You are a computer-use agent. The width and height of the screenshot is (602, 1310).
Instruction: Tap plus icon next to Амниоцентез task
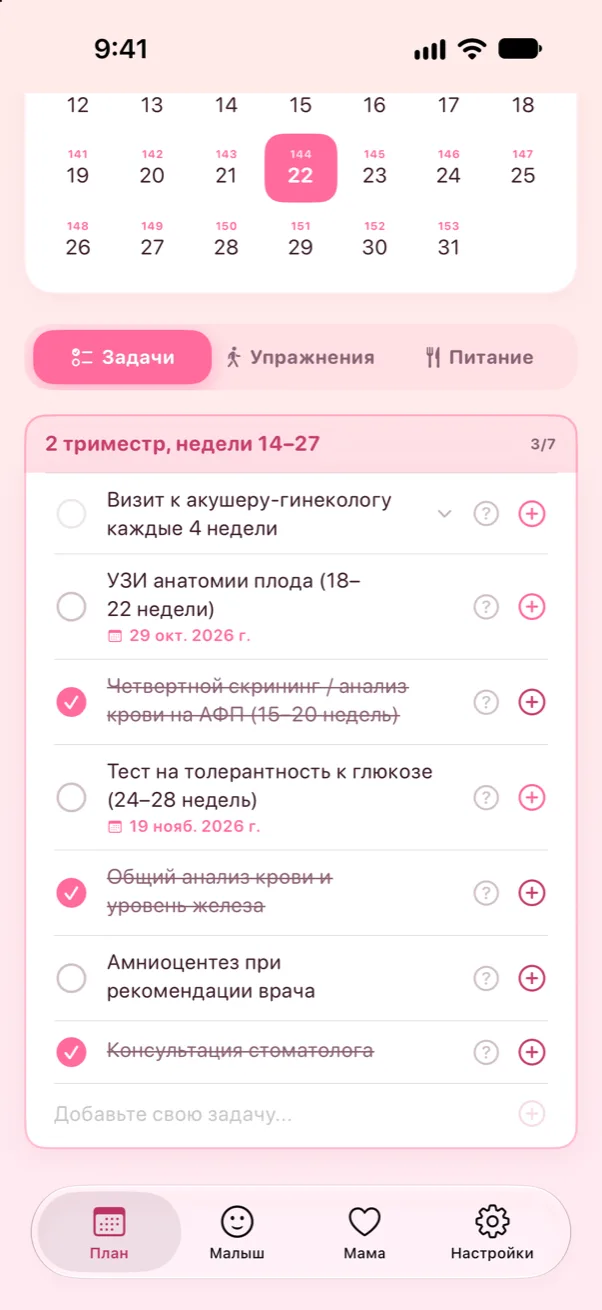(x=532, y=978)
